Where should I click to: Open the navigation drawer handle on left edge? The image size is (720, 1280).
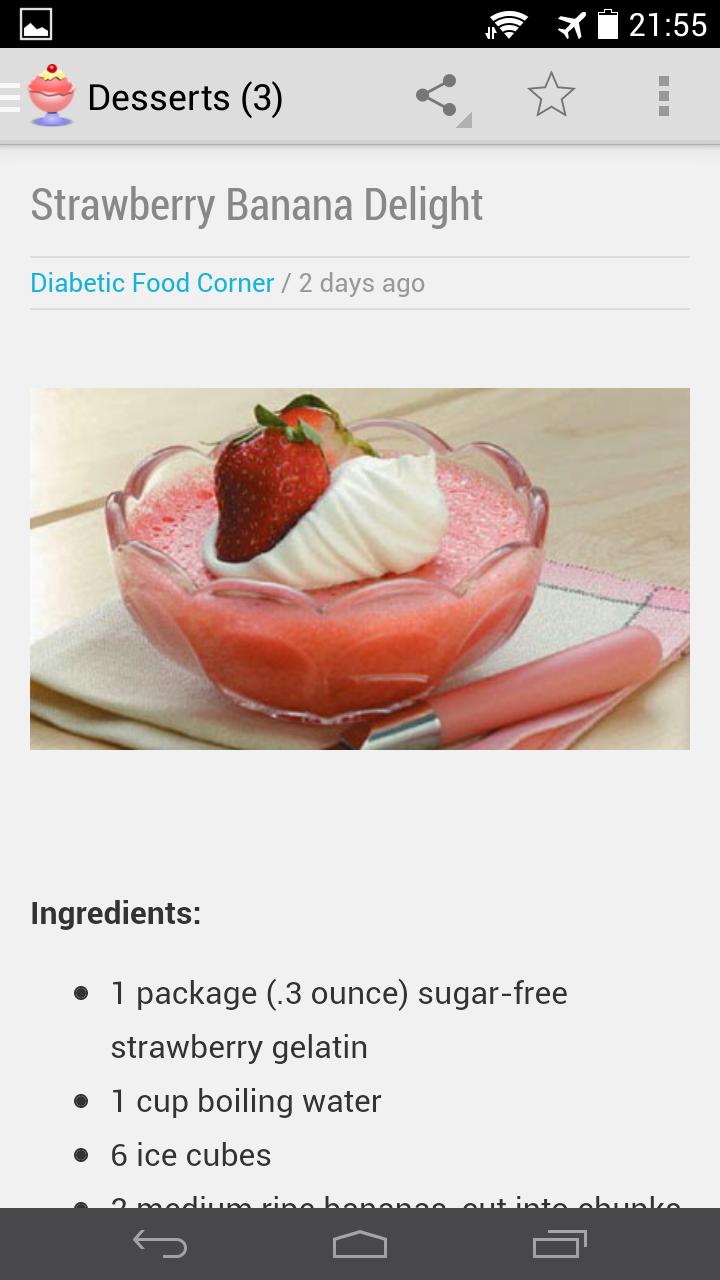(x=8, y=95)
